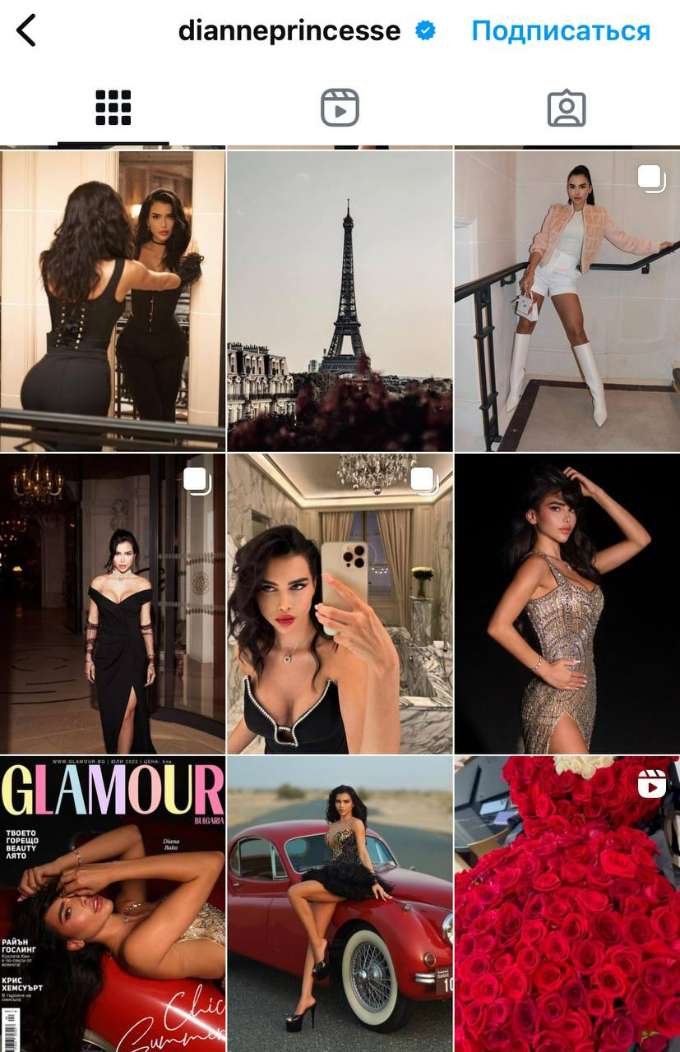
Task: Open the mirror reflection post in black corset
Action: point(112,300)
